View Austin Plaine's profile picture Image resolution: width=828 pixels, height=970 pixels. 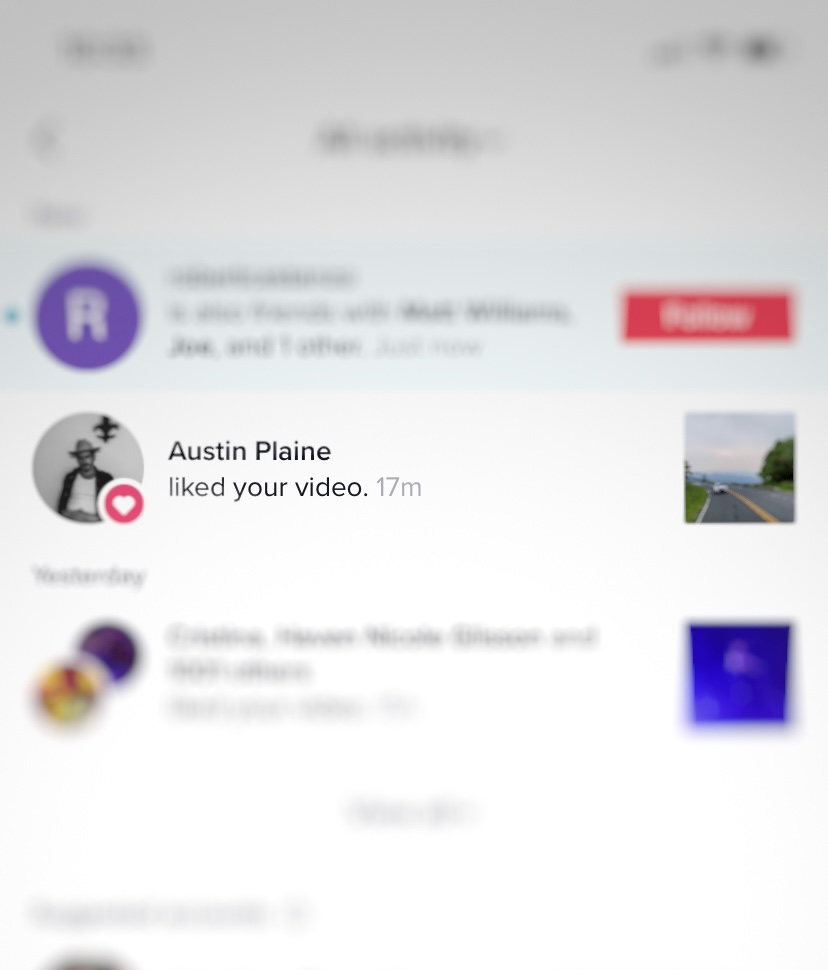point(87,467)
